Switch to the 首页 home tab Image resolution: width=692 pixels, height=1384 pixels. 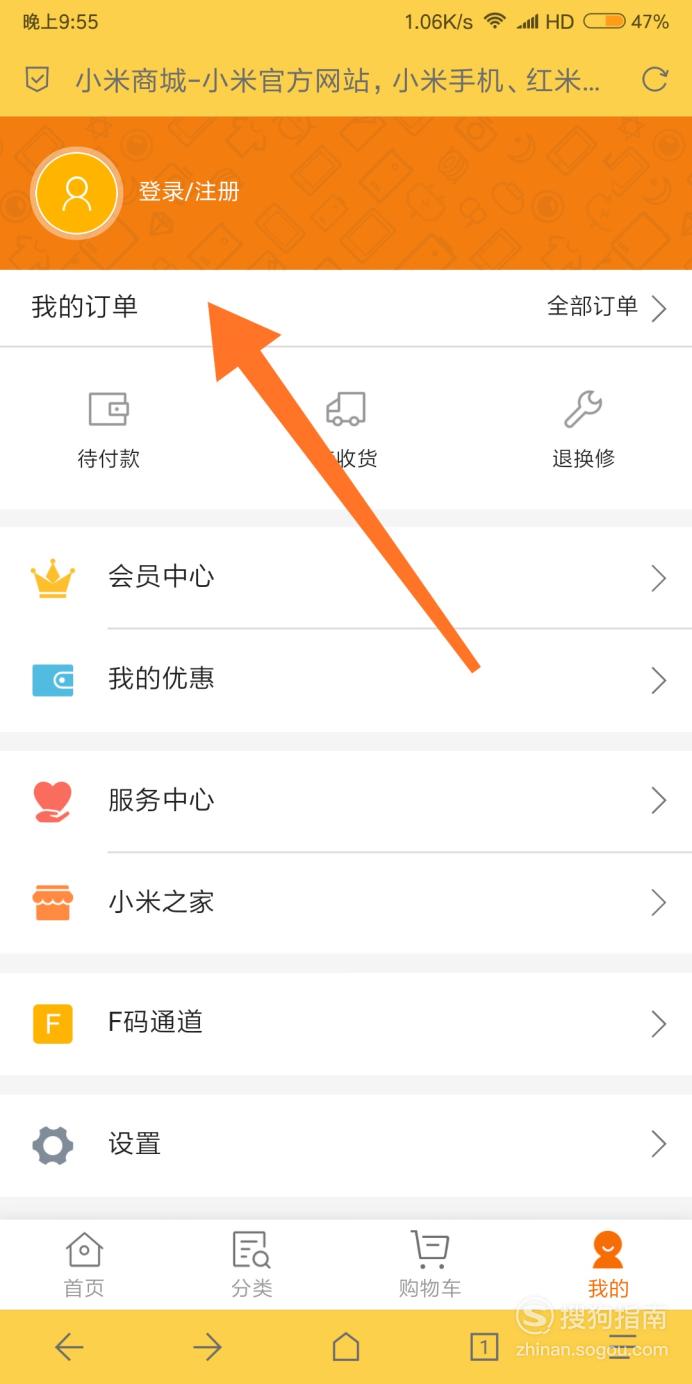[84, 1265]
